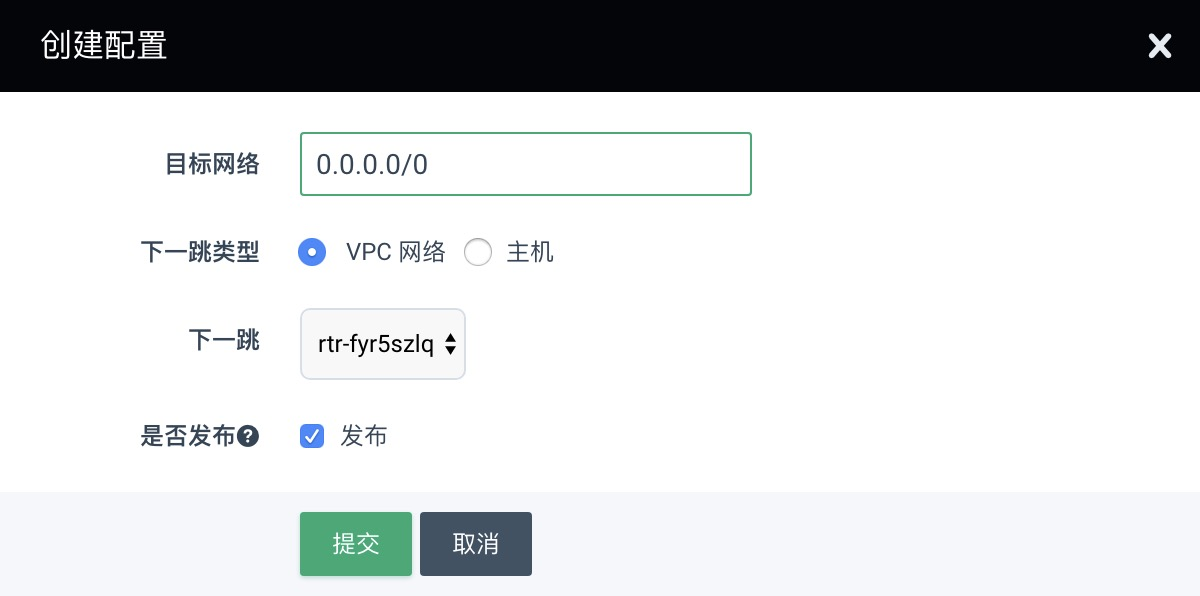Close the 创建配置 dialog
This screenshot has height=596, width=1200.
click(x=1159, y=46)
